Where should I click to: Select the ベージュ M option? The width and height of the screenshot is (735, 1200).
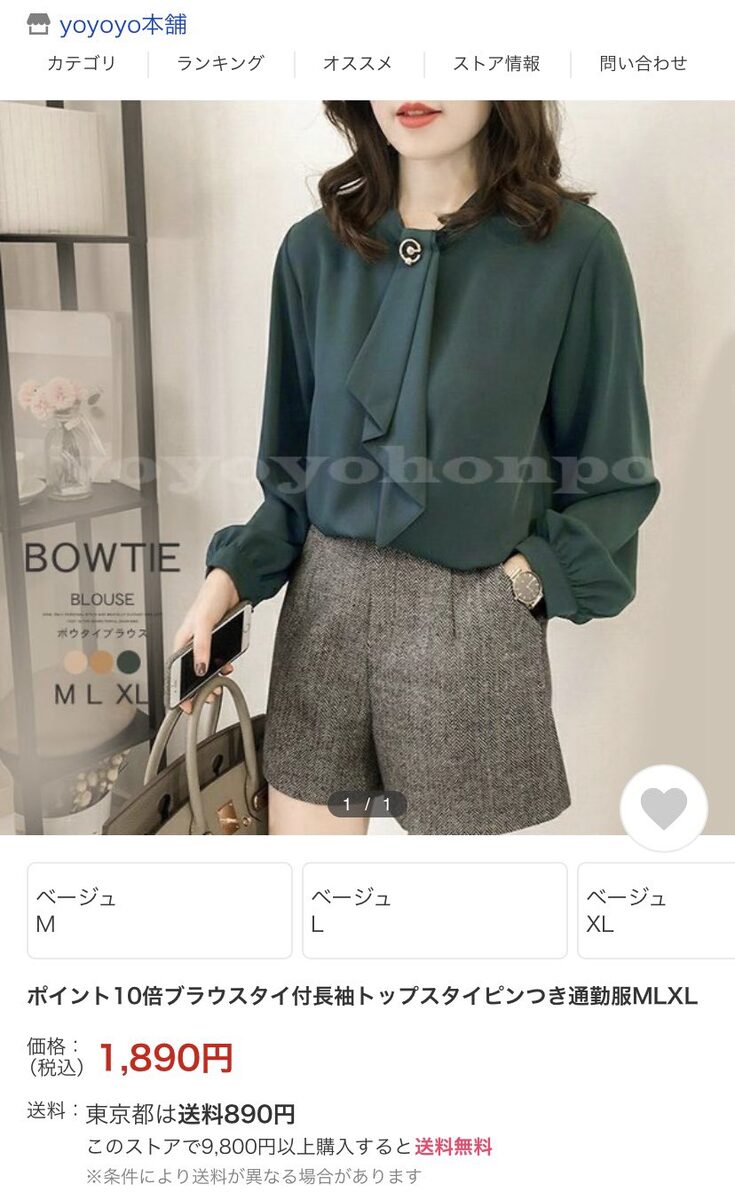(159, 910)
